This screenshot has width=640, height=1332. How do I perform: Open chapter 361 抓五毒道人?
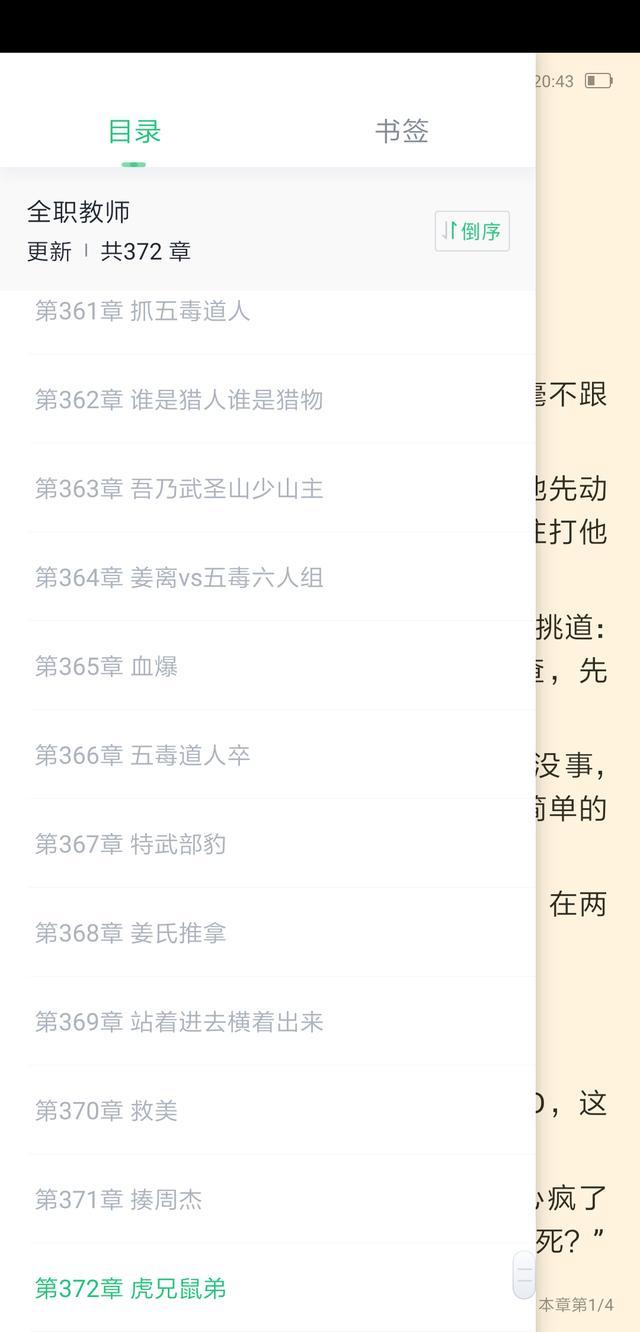[142, 311]
